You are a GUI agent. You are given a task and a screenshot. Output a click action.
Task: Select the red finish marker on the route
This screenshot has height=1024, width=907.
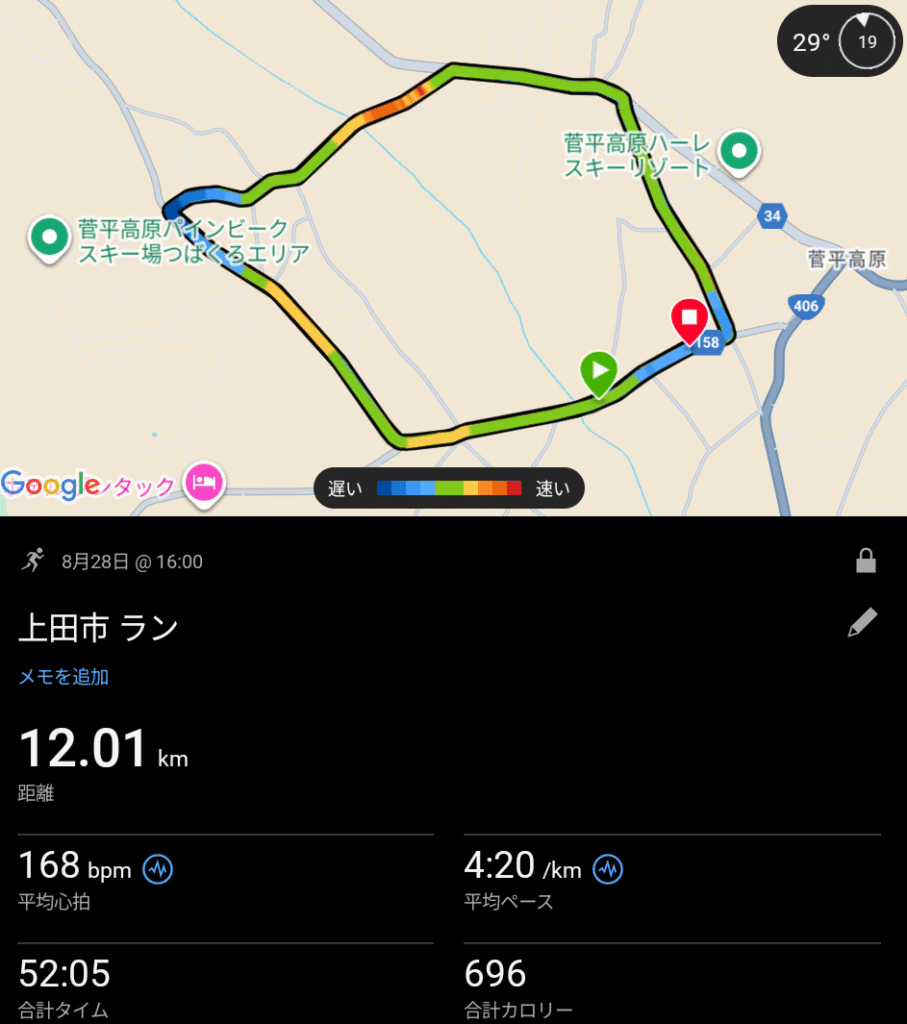pos(689,319)
